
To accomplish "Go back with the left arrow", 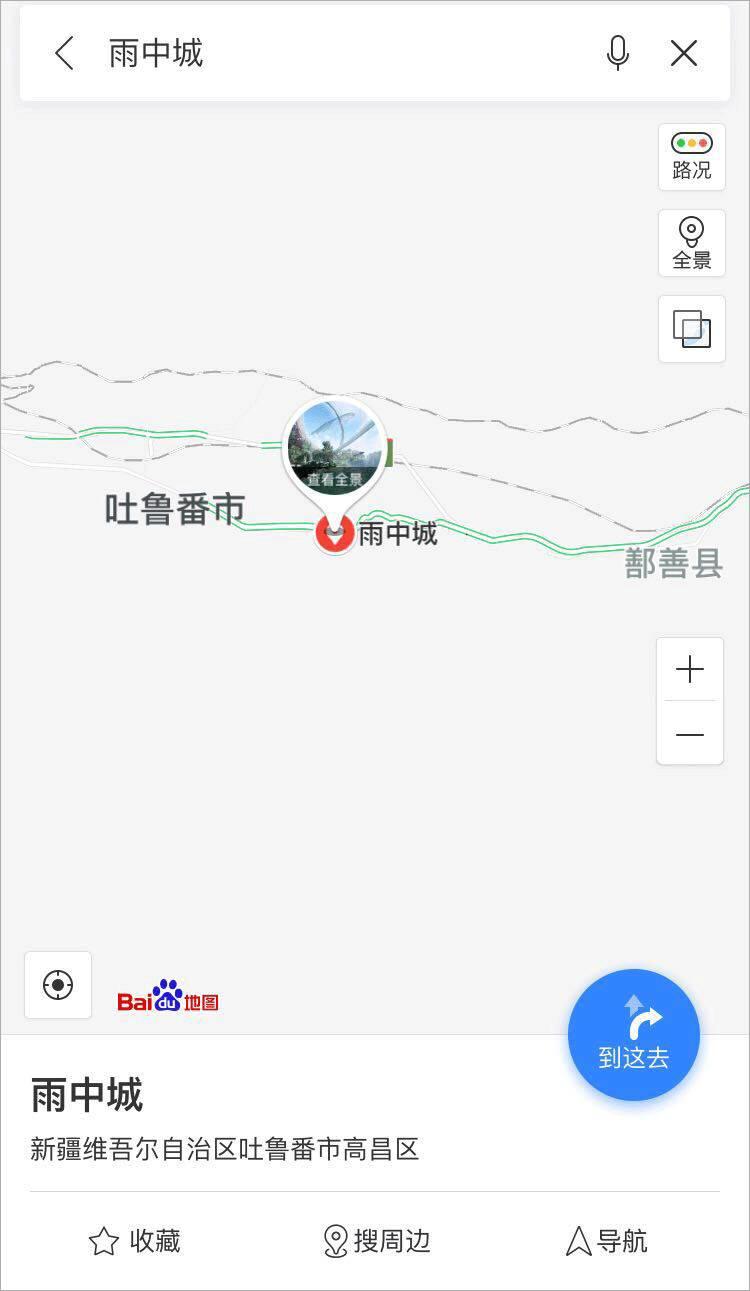I will point(65,53).
